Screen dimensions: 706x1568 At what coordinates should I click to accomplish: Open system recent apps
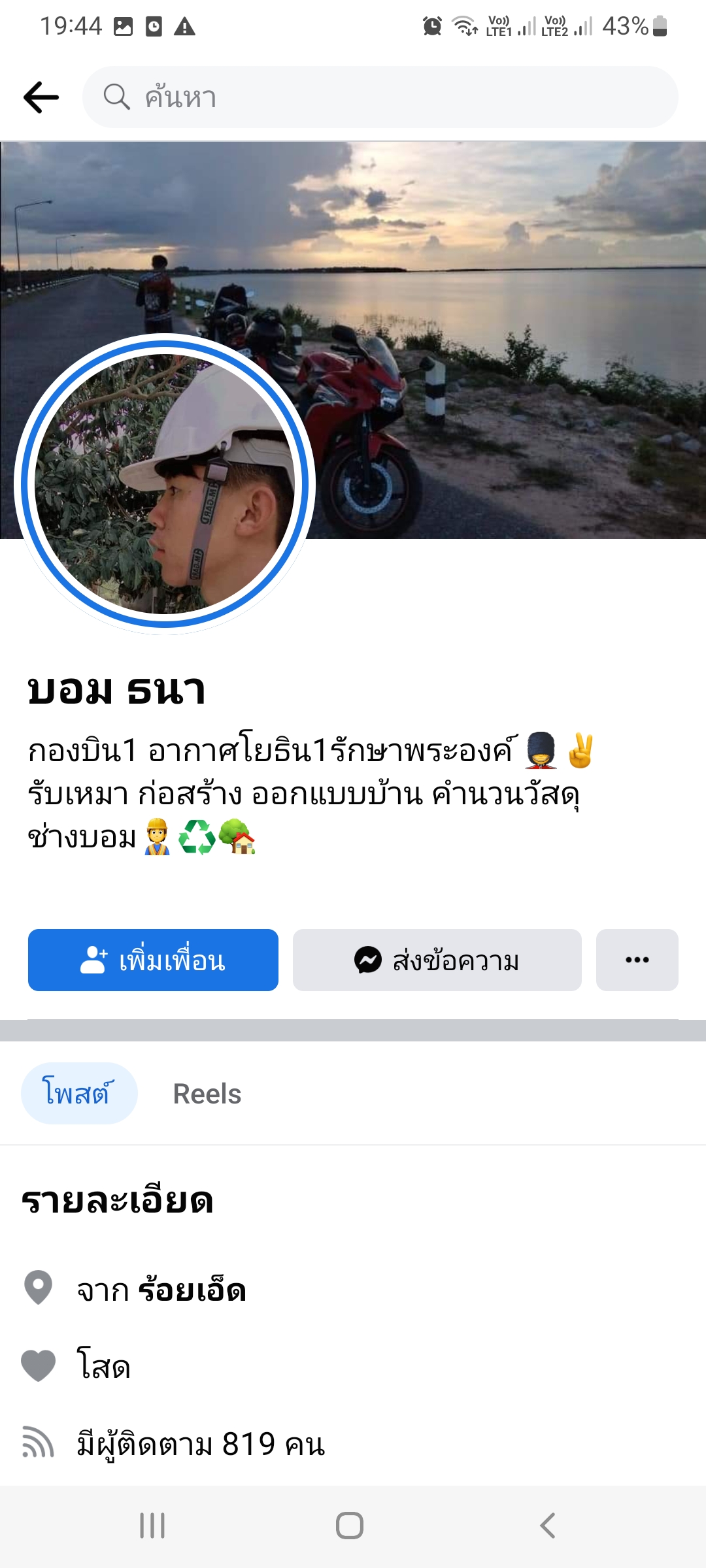click(152, 1526)
